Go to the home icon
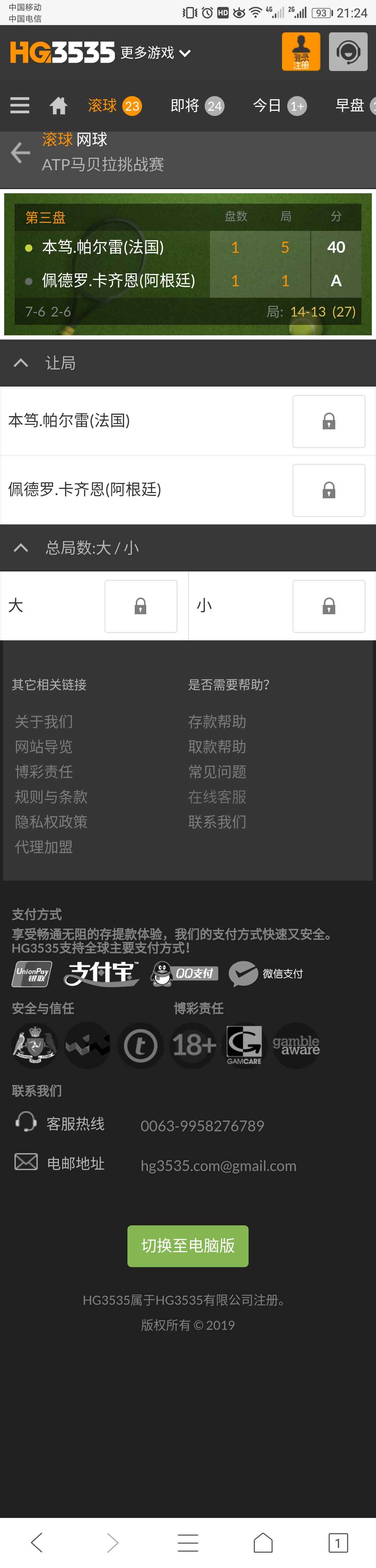Image resolution: width=376 pixels, height=1568 pixels. pyautogui.click(x=58, y=106)
